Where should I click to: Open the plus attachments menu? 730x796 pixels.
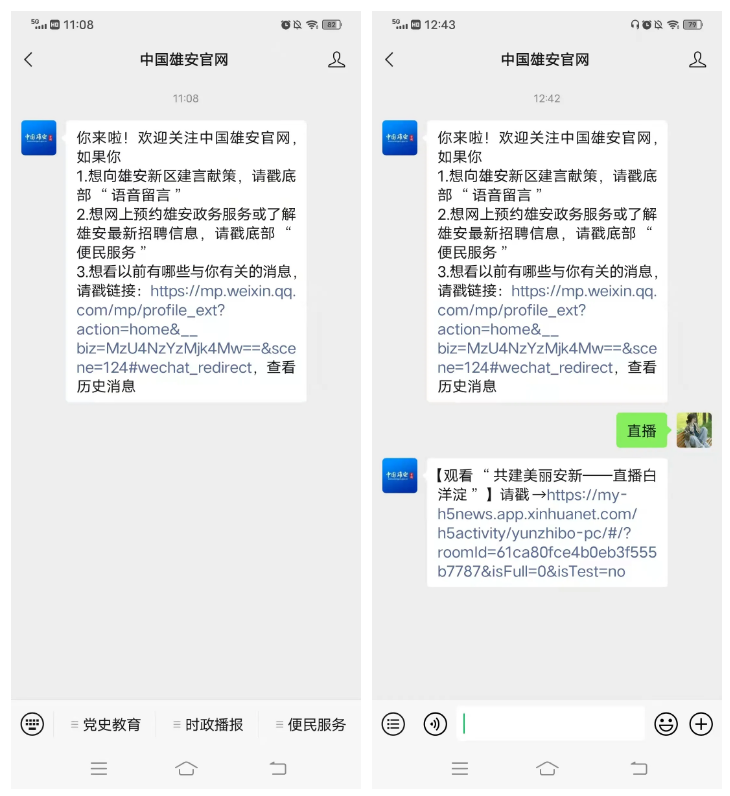tap(701, 724)
